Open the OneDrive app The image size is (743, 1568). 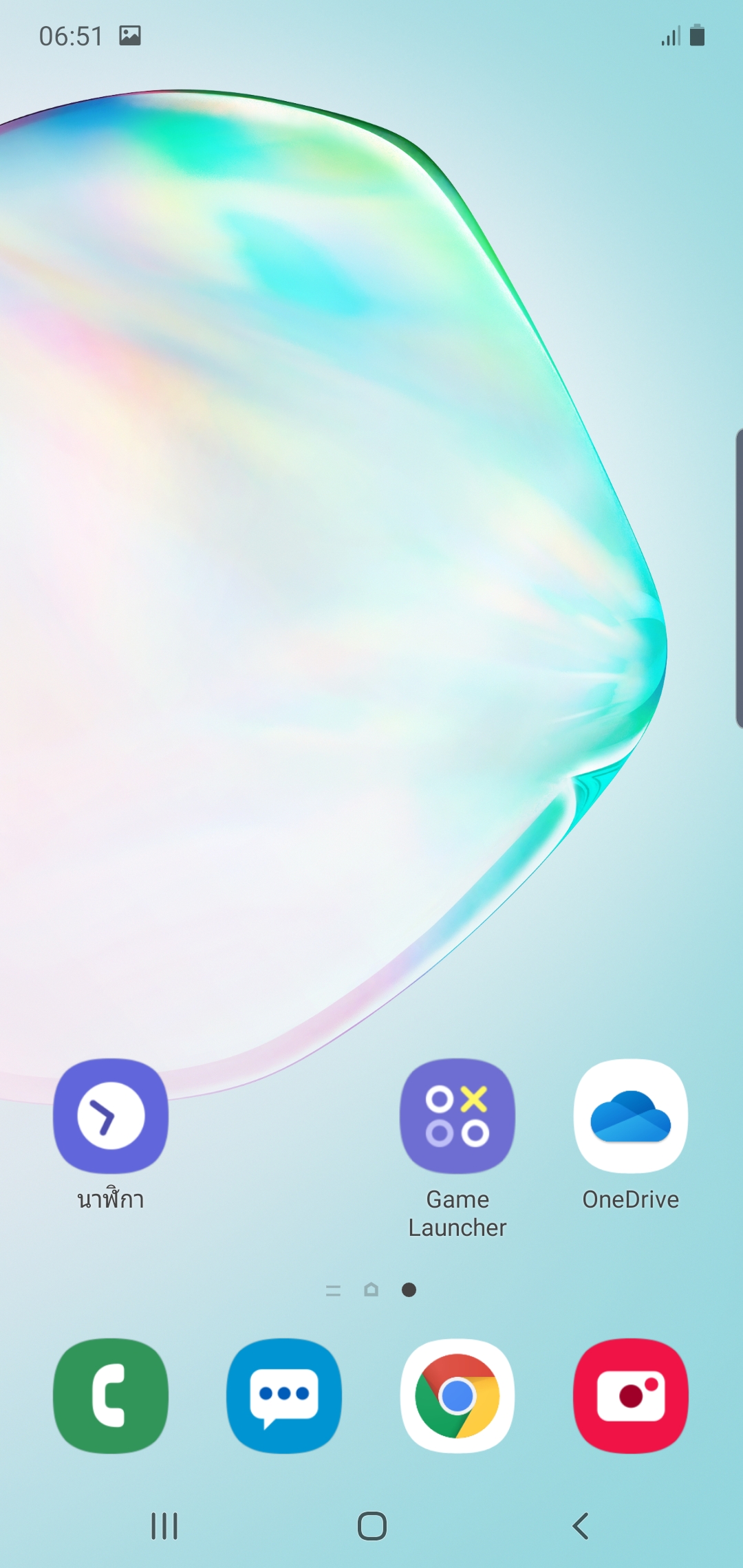[631, 1115]
